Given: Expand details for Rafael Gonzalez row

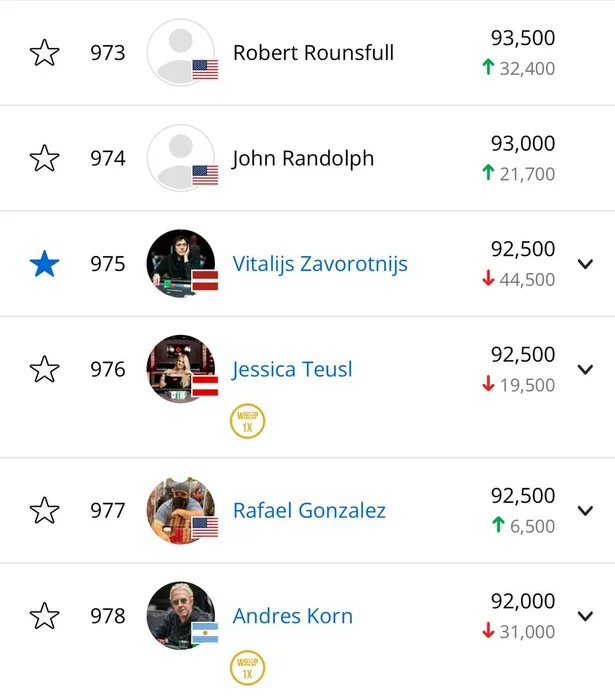Looking at the screenshot, I should pos(586,511).
